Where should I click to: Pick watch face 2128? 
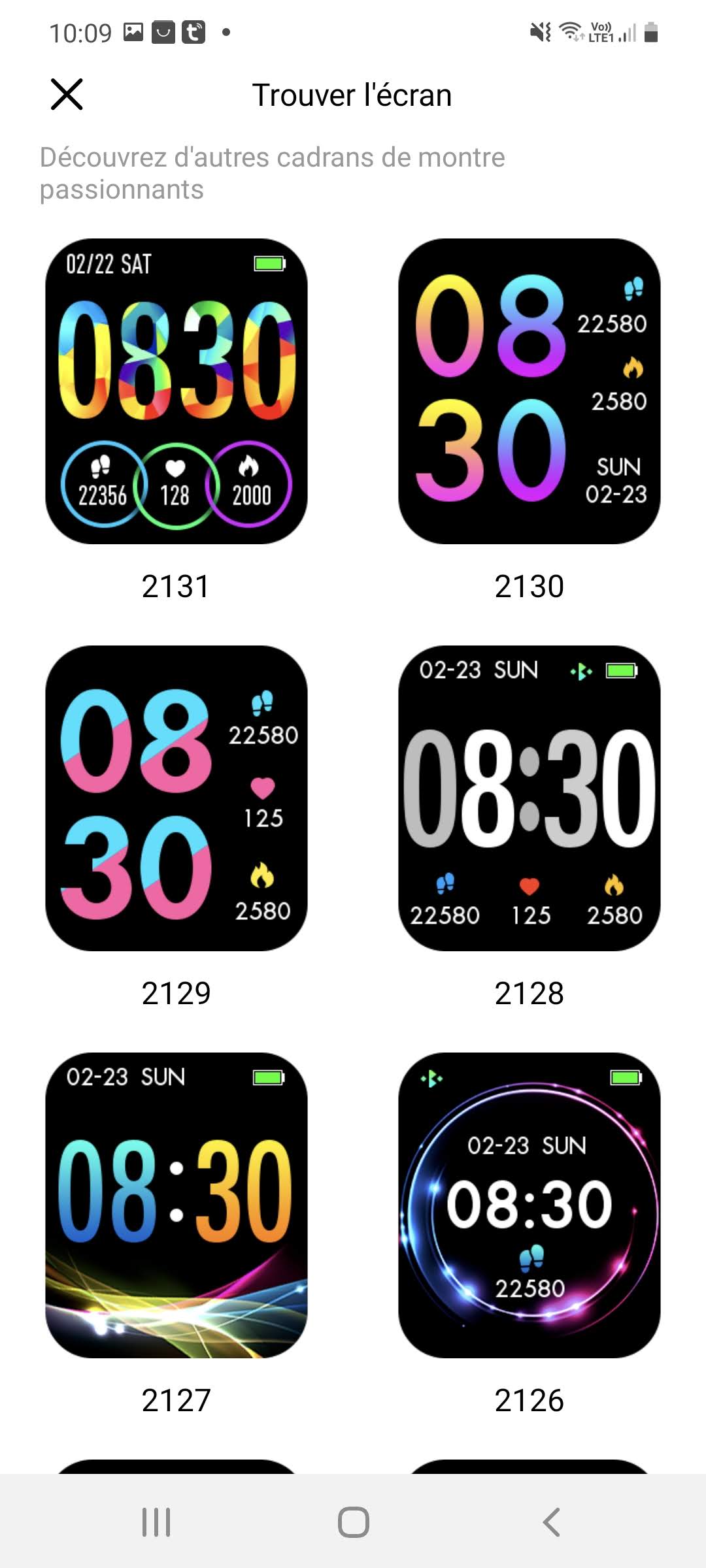pyautogui.click(x=529, y=798)
